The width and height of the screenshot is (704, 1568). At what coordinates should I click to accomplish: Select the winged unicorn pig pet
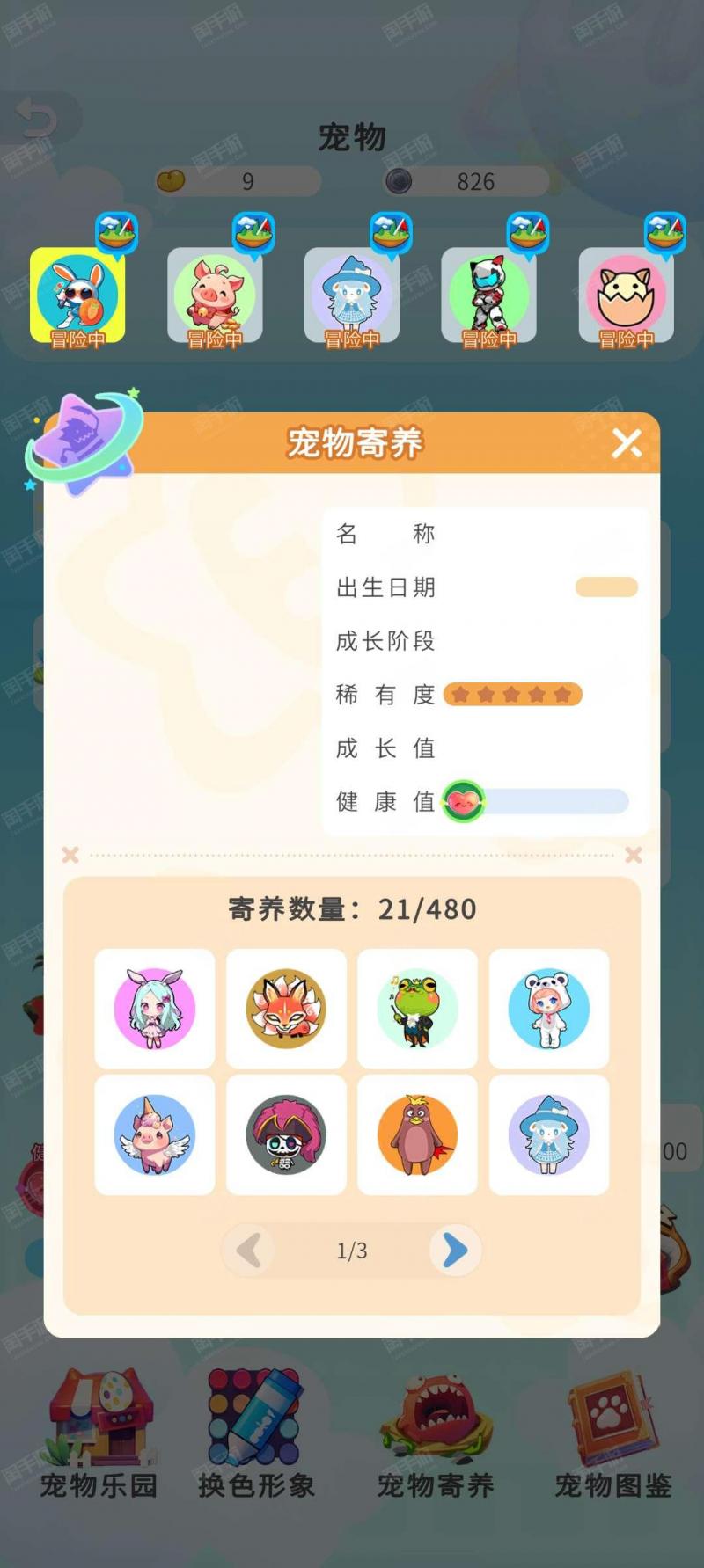[x=155, y=1134]
